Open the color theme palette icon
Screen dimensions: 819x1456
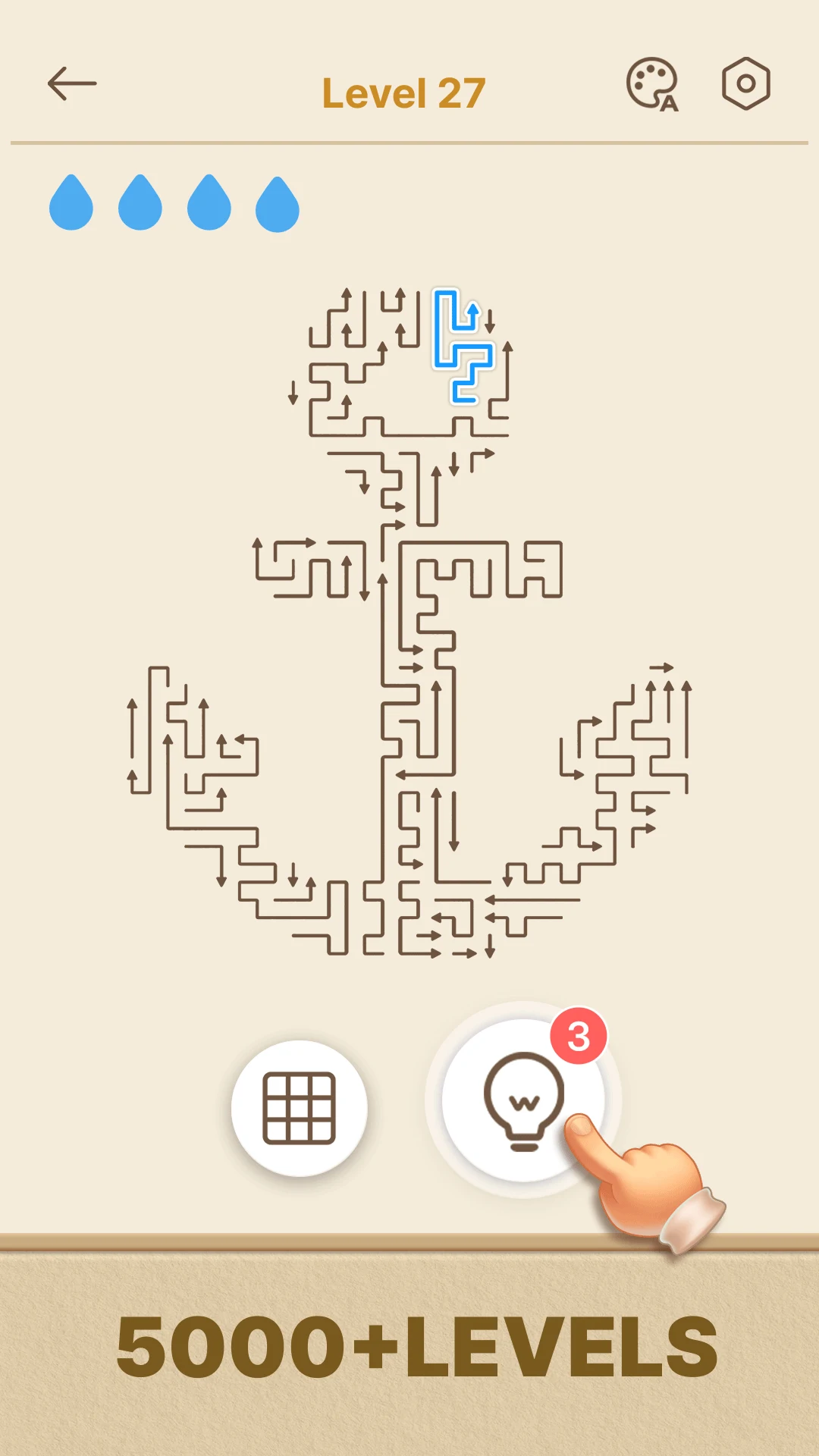coord(654,86)
